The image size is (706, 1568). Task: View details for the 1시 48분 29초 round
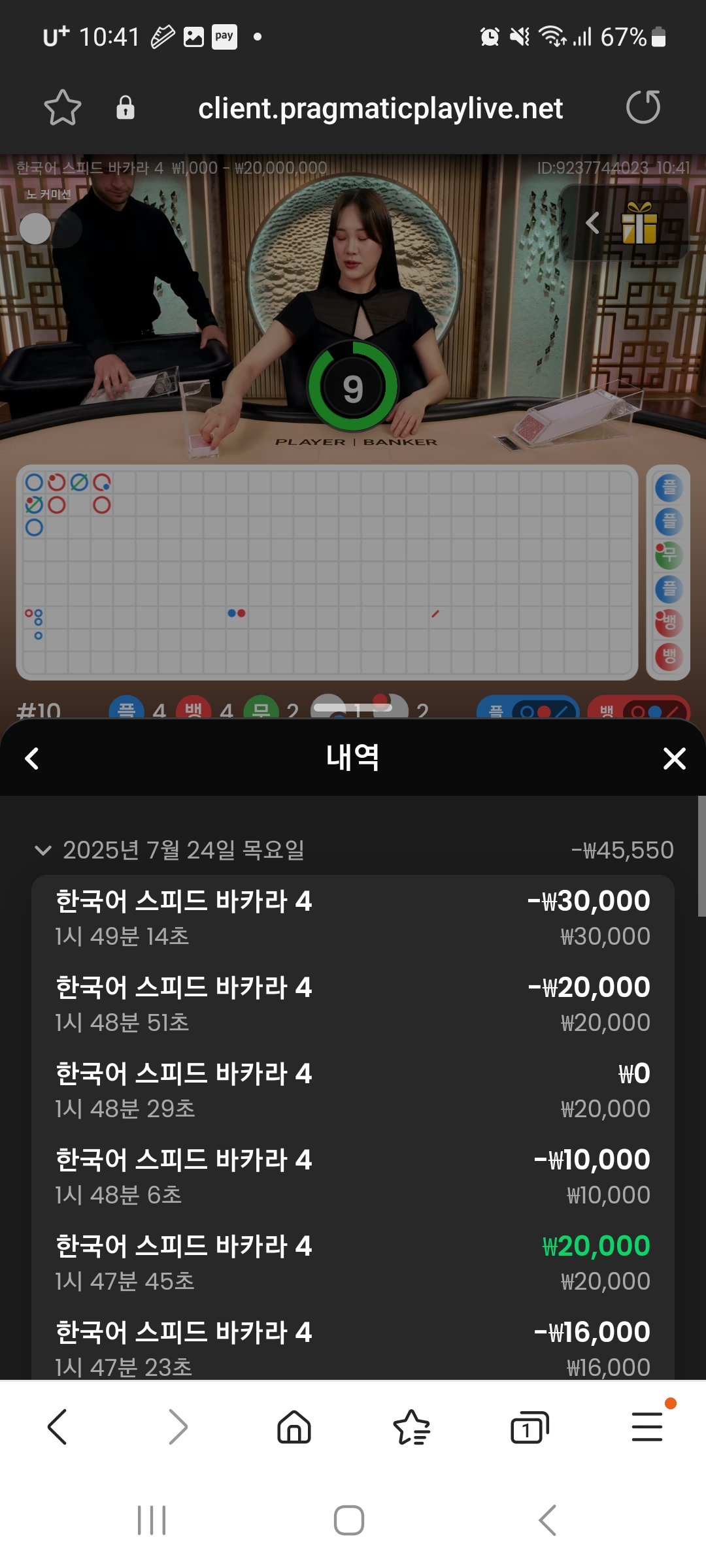point(353,1090)
